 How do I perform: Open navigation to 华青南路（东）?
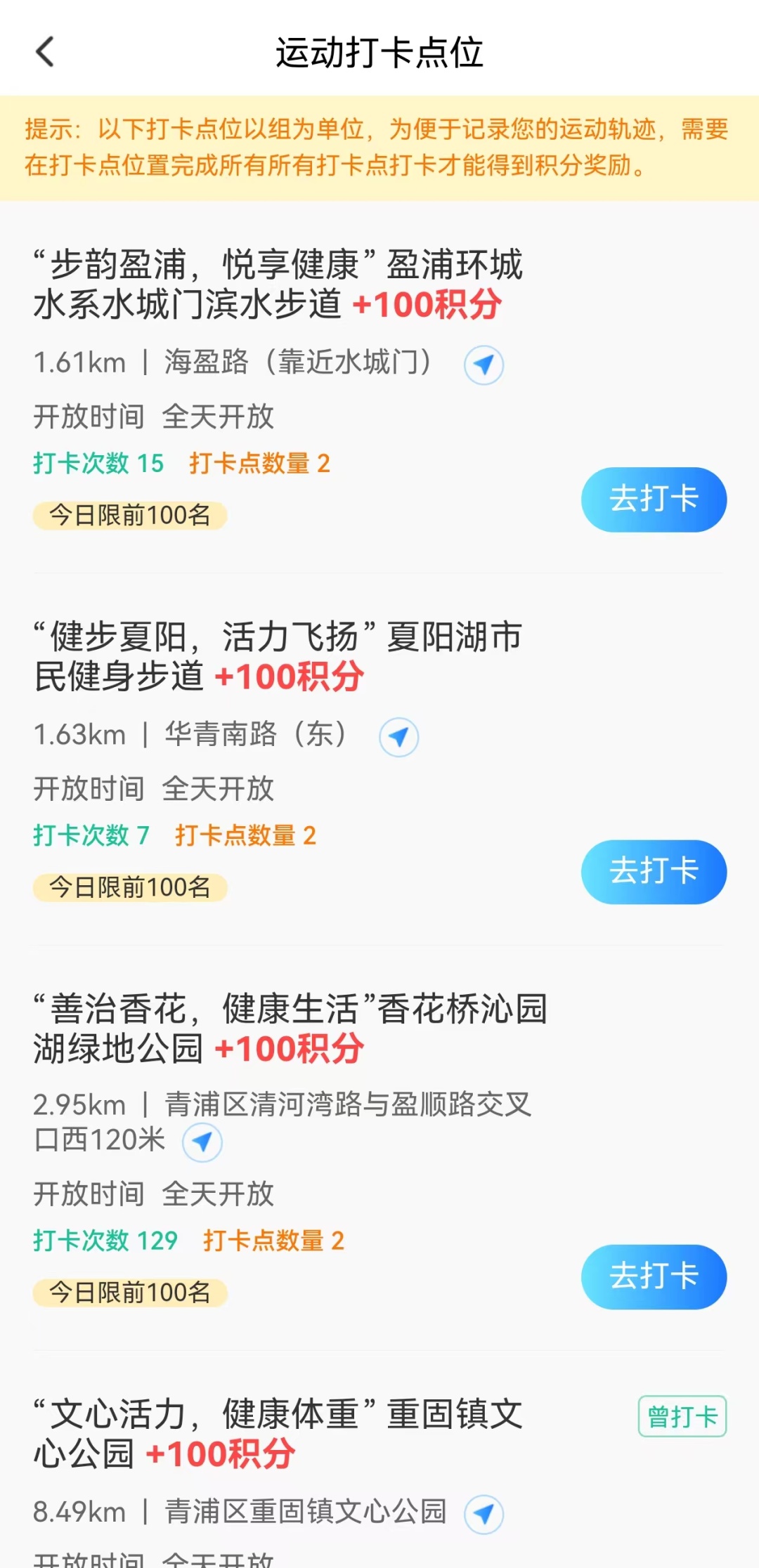click(398, 737)
